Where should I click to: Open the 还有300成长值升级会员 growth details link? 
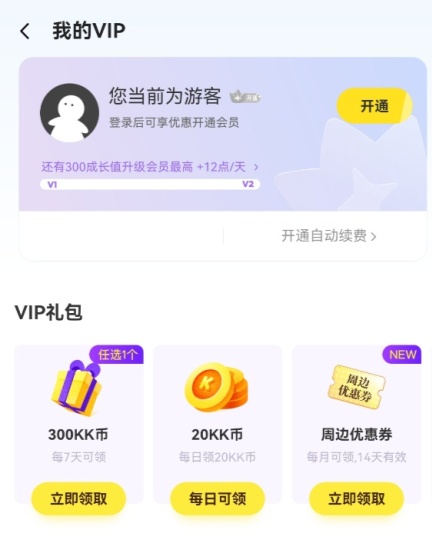[150, 167]
